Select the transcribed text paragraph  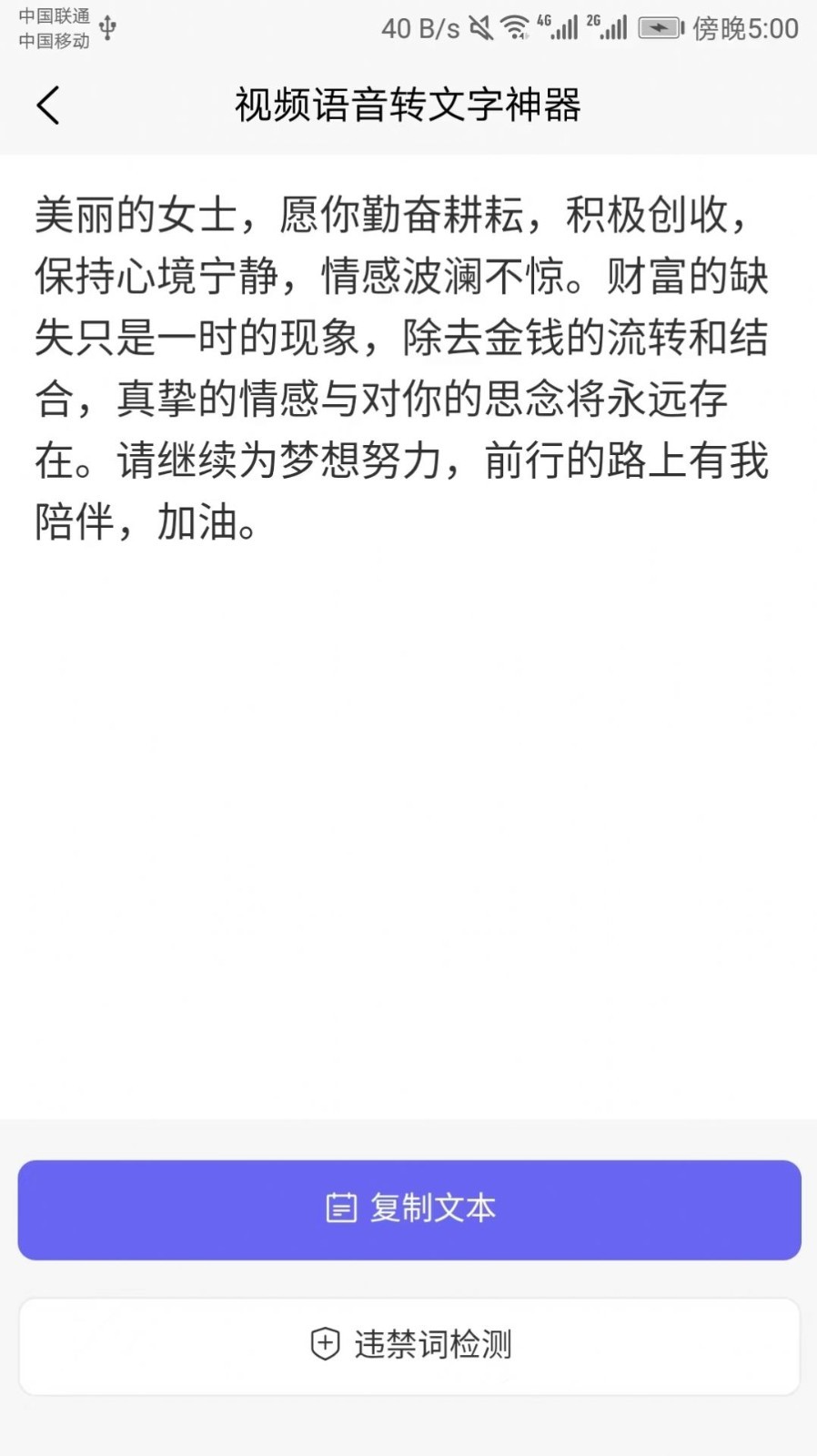click(400, 364)
